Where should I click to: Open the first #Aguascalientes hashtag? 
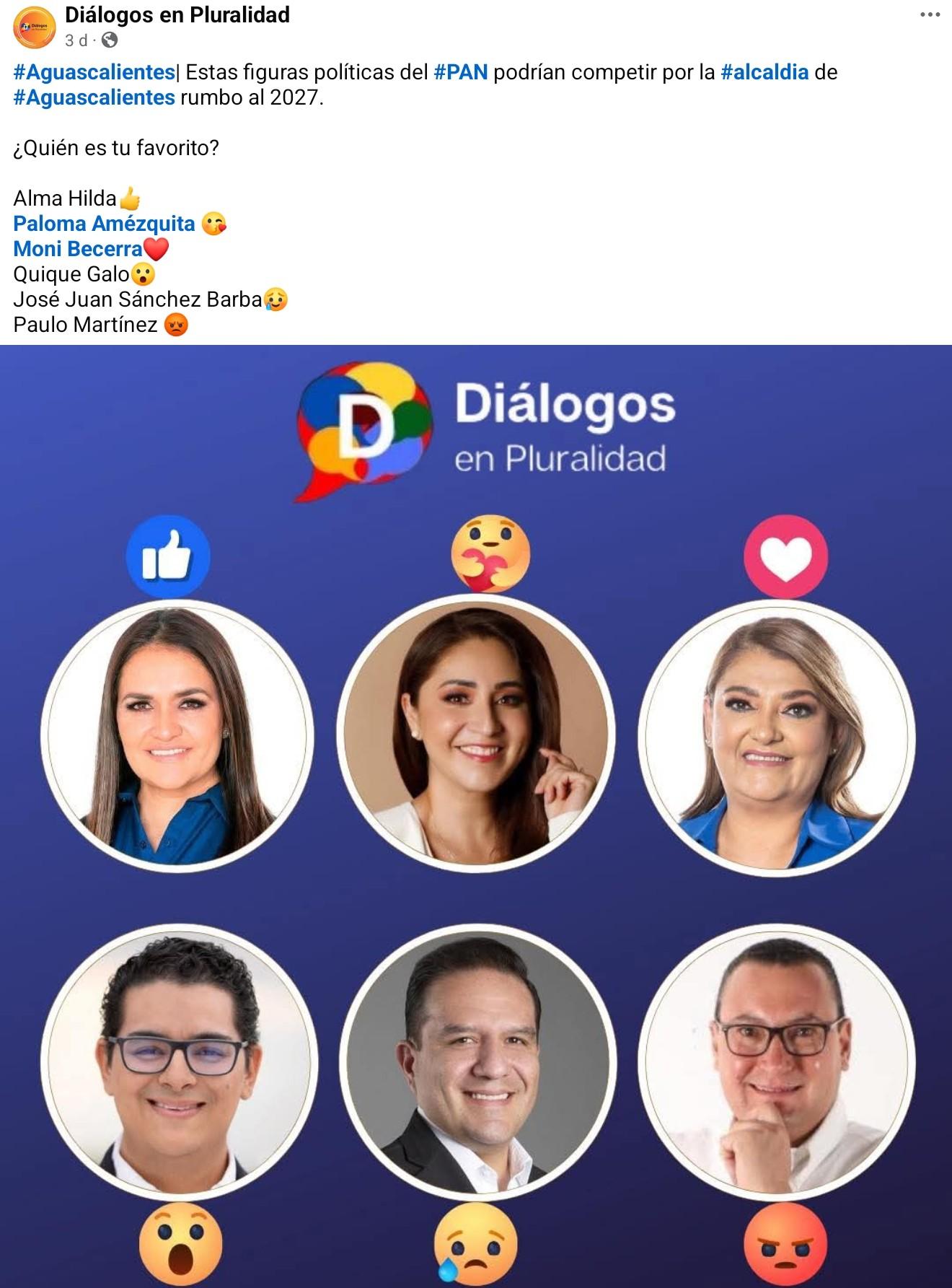[94, 72]
